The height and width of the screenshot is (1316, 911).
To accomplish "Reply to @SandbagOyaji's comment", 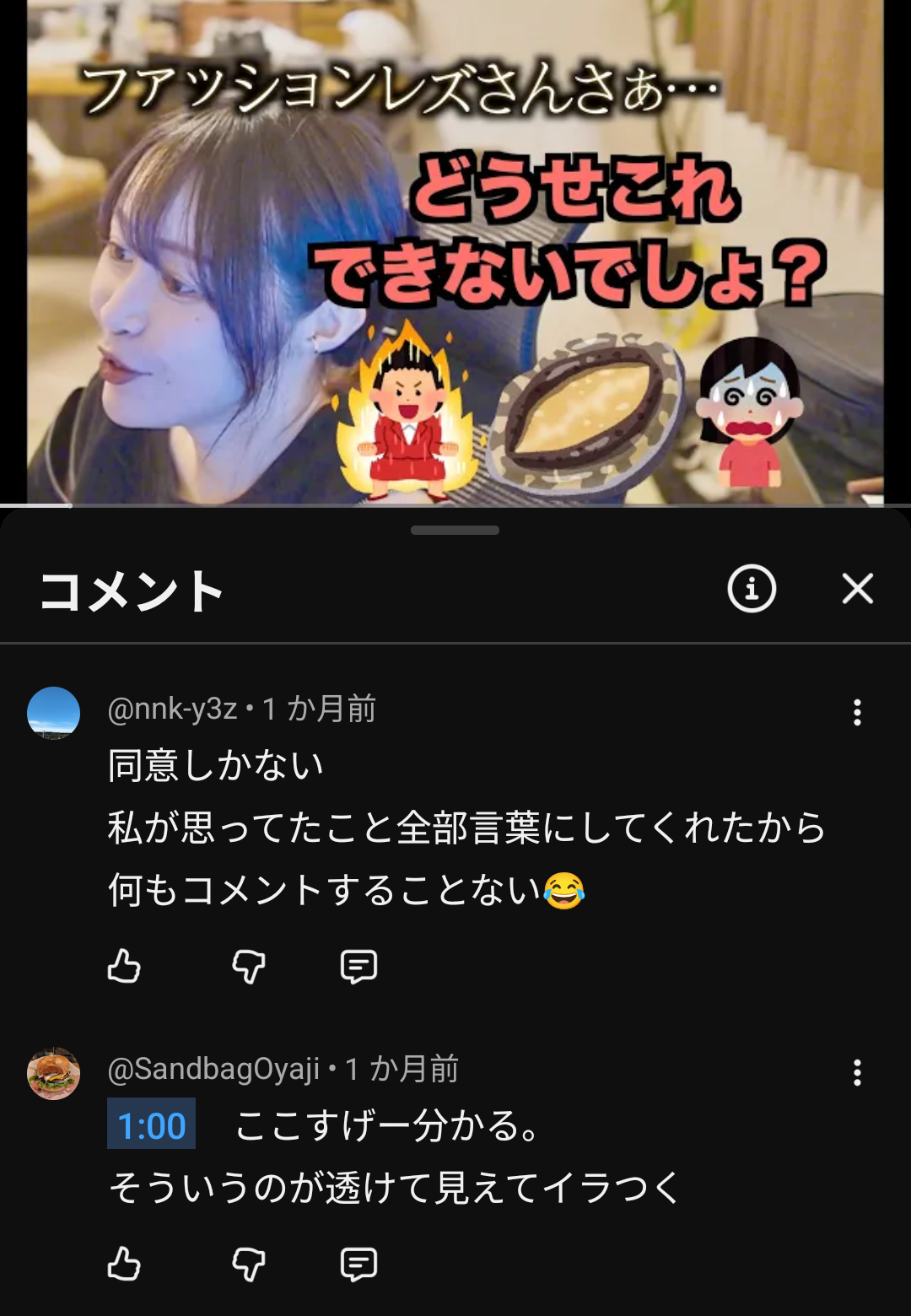I will tap(358, 1265).
